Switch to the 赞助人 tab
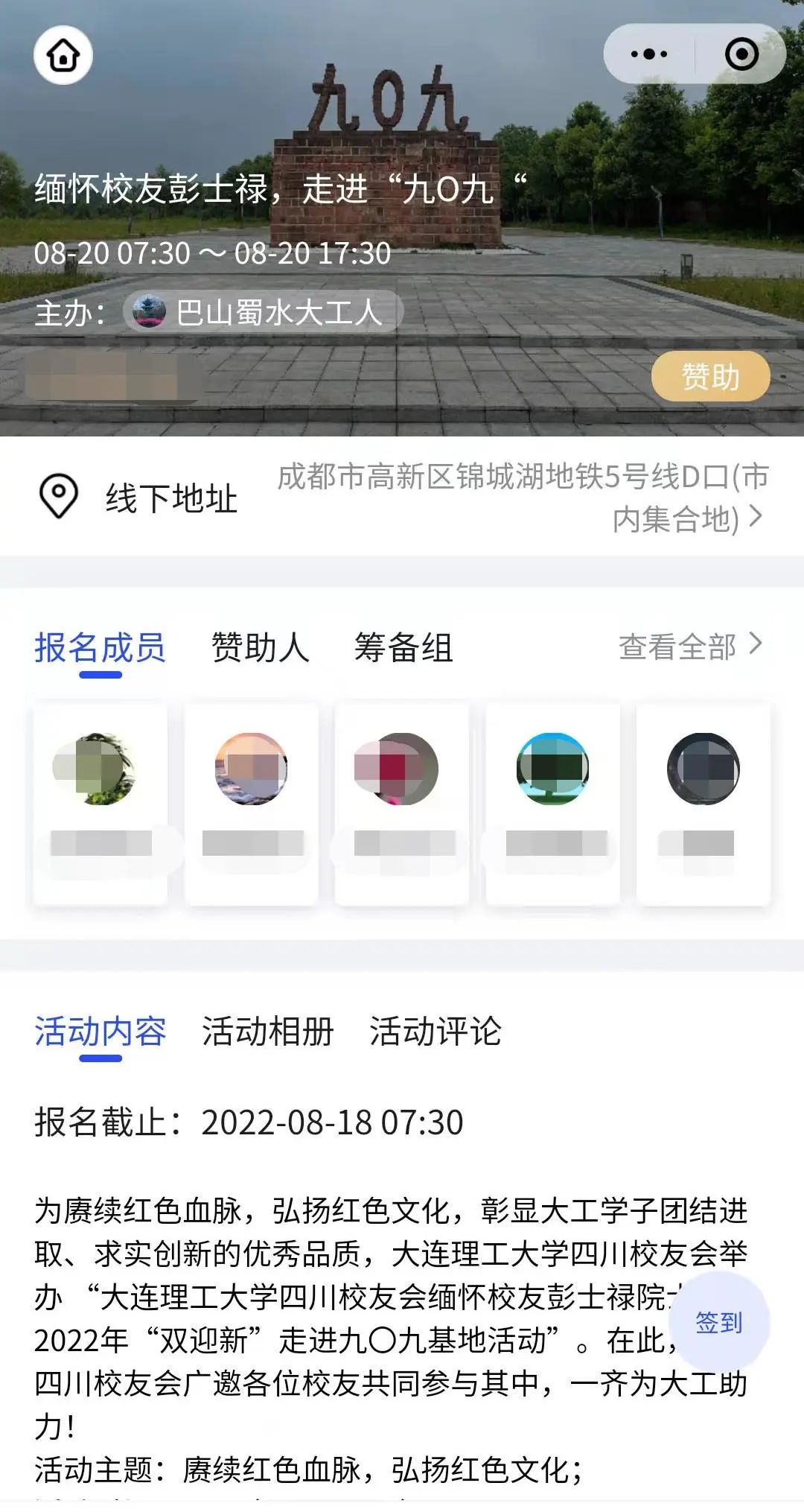This screenshot has width=804, height=1512. (x=260, y=647)
